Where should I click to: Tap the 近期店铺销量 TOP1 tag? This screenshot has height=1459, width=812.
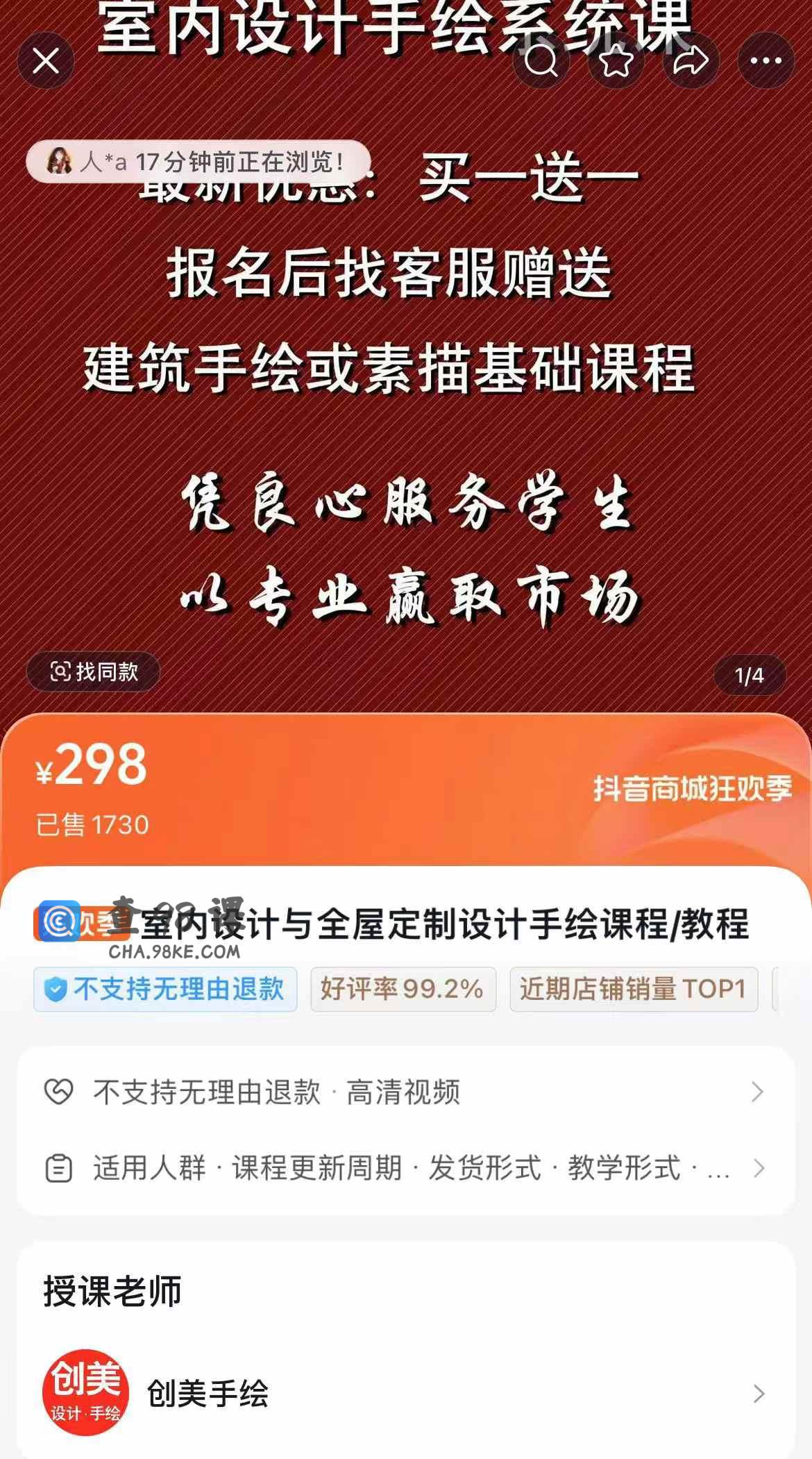point(633,989)
